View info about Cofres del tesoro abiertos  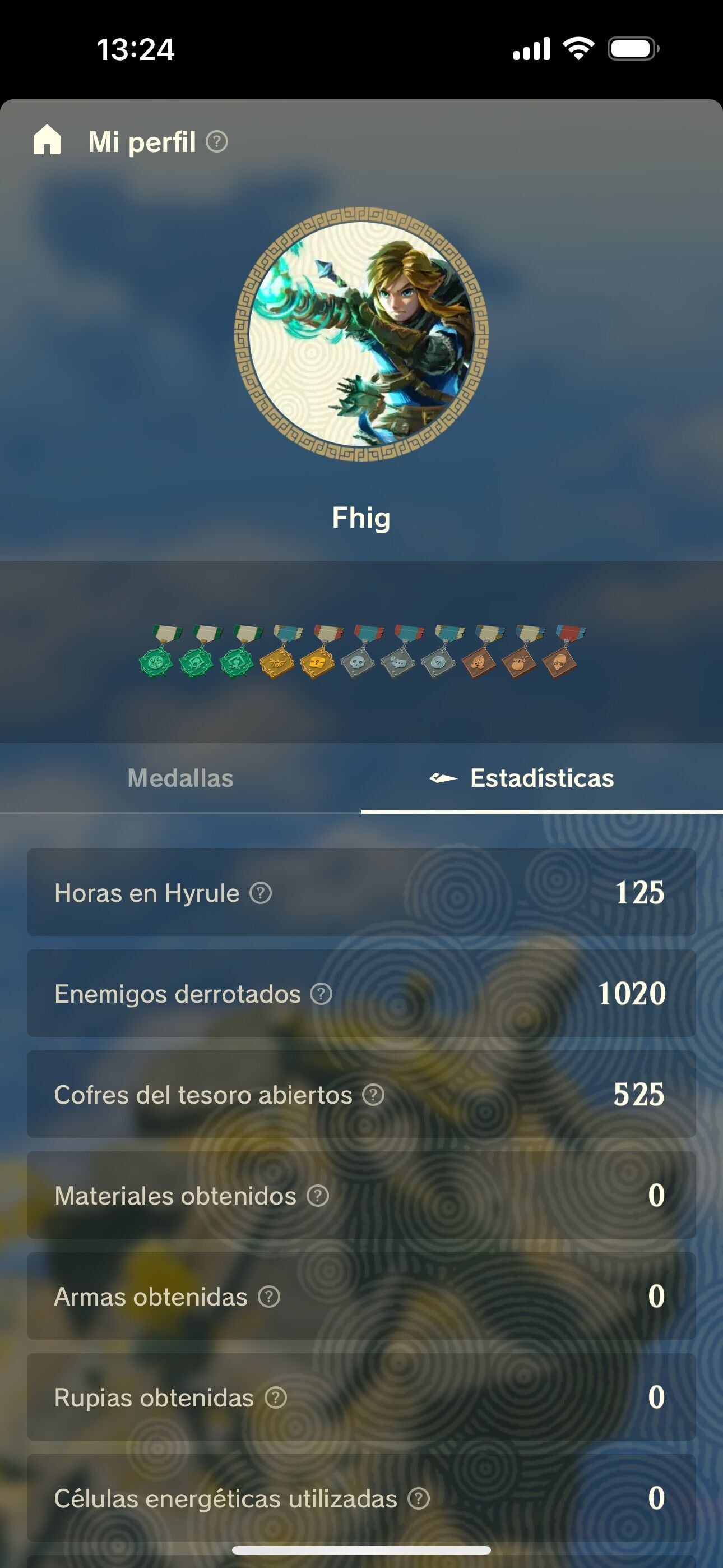point(373,1095)
